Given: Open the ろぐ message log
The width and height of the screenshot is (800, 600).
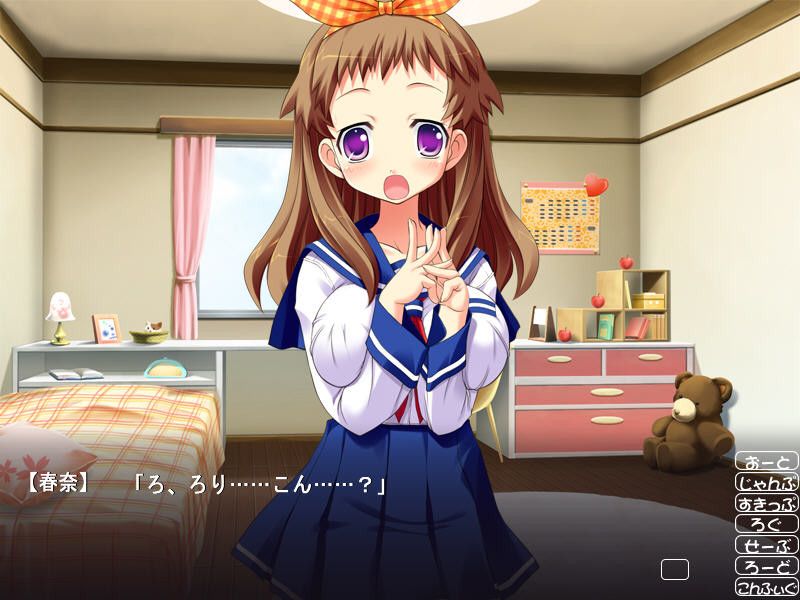Looking at the screenshot, I should tap(767, 524).
